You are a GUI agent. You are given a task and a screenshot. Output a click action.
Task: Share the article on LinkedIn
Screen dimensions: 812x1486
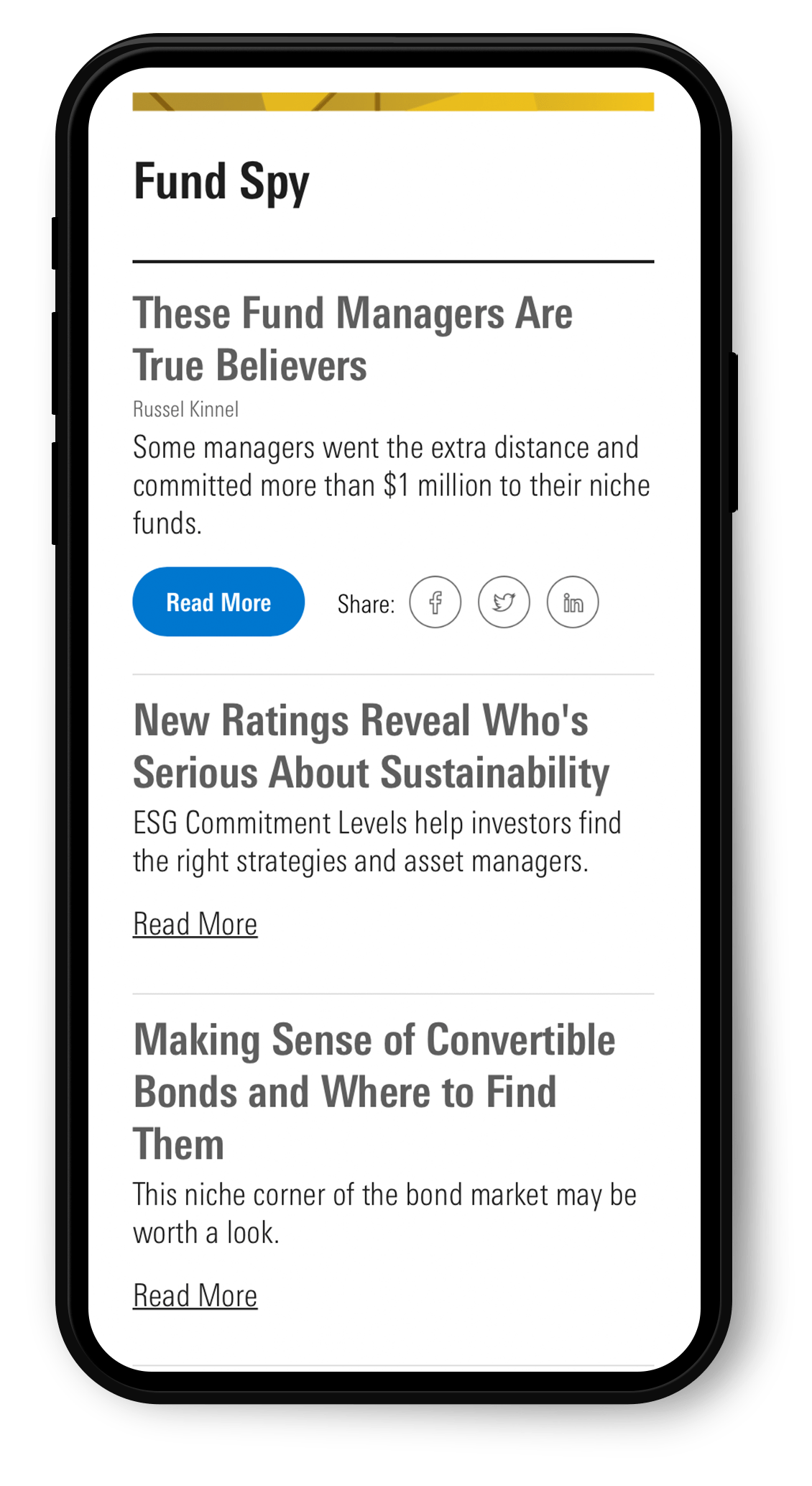tap(572, 602)
